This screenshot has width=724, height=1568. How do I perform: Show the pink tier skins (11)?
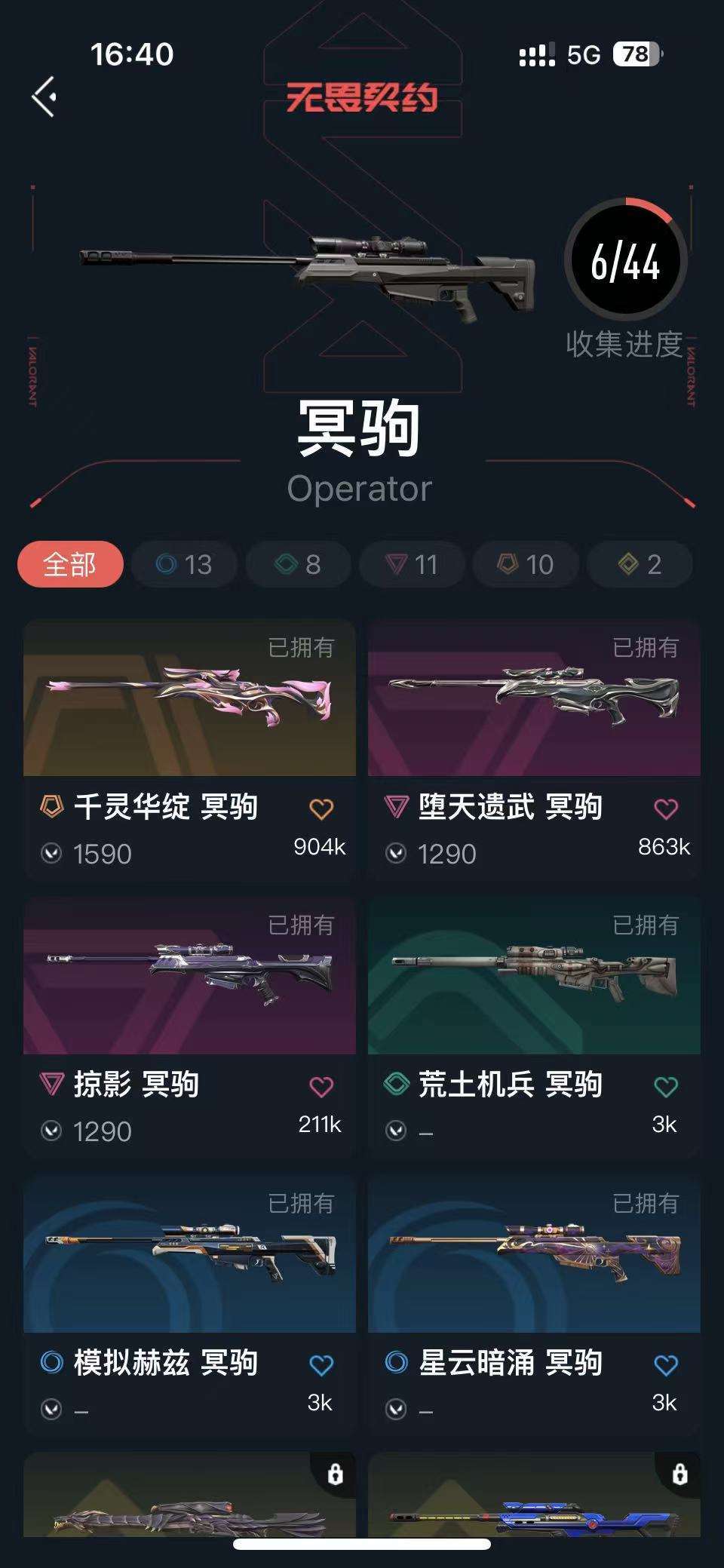click(x=412, y=564)
